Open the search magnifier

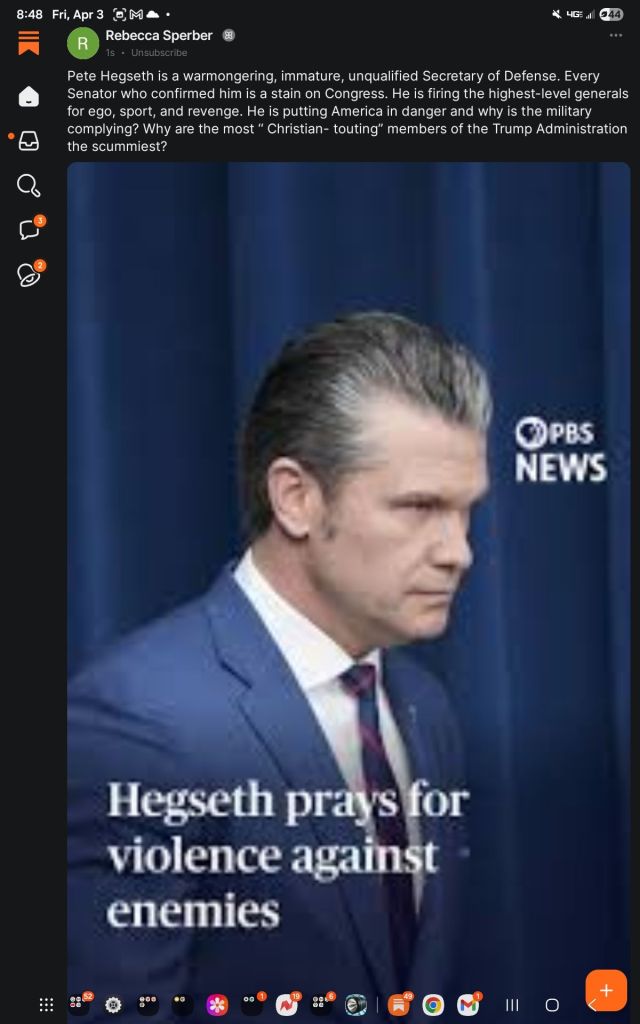point(29,185)
